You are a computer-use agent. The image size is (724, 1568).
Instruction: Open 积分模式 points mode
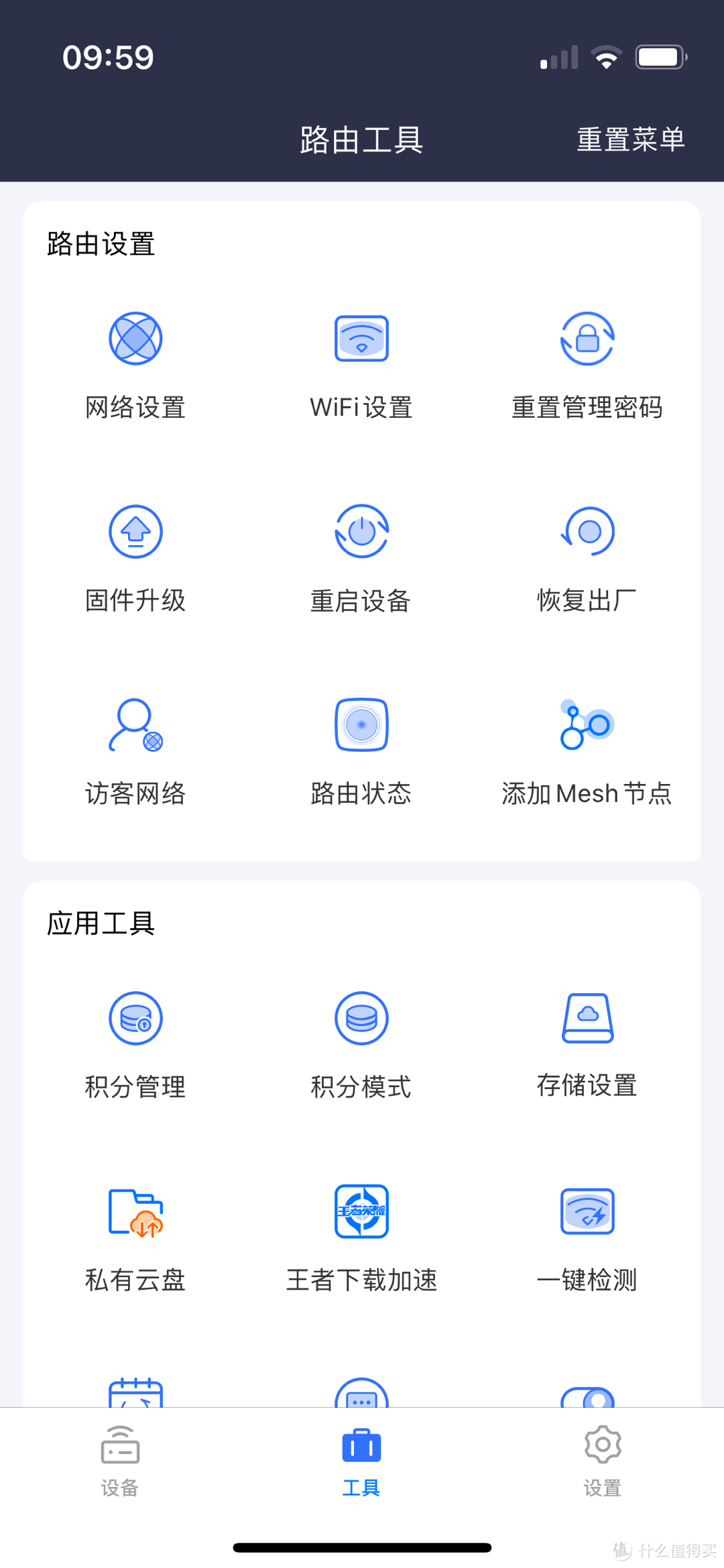(x=361, y=1043)
